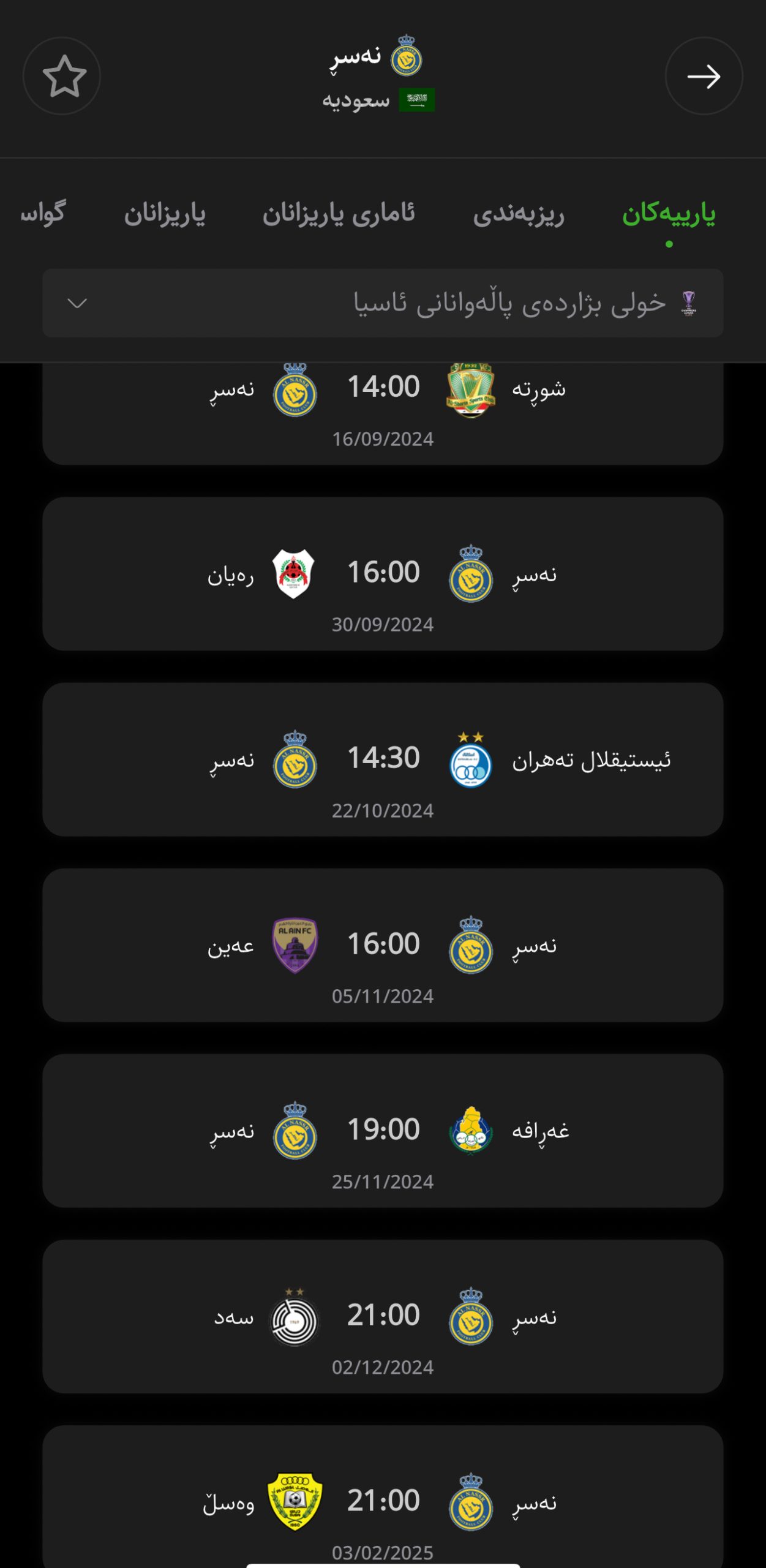Go back using the arrow button
This screenshot has width=766, height=1568.
tap(703, 76)
